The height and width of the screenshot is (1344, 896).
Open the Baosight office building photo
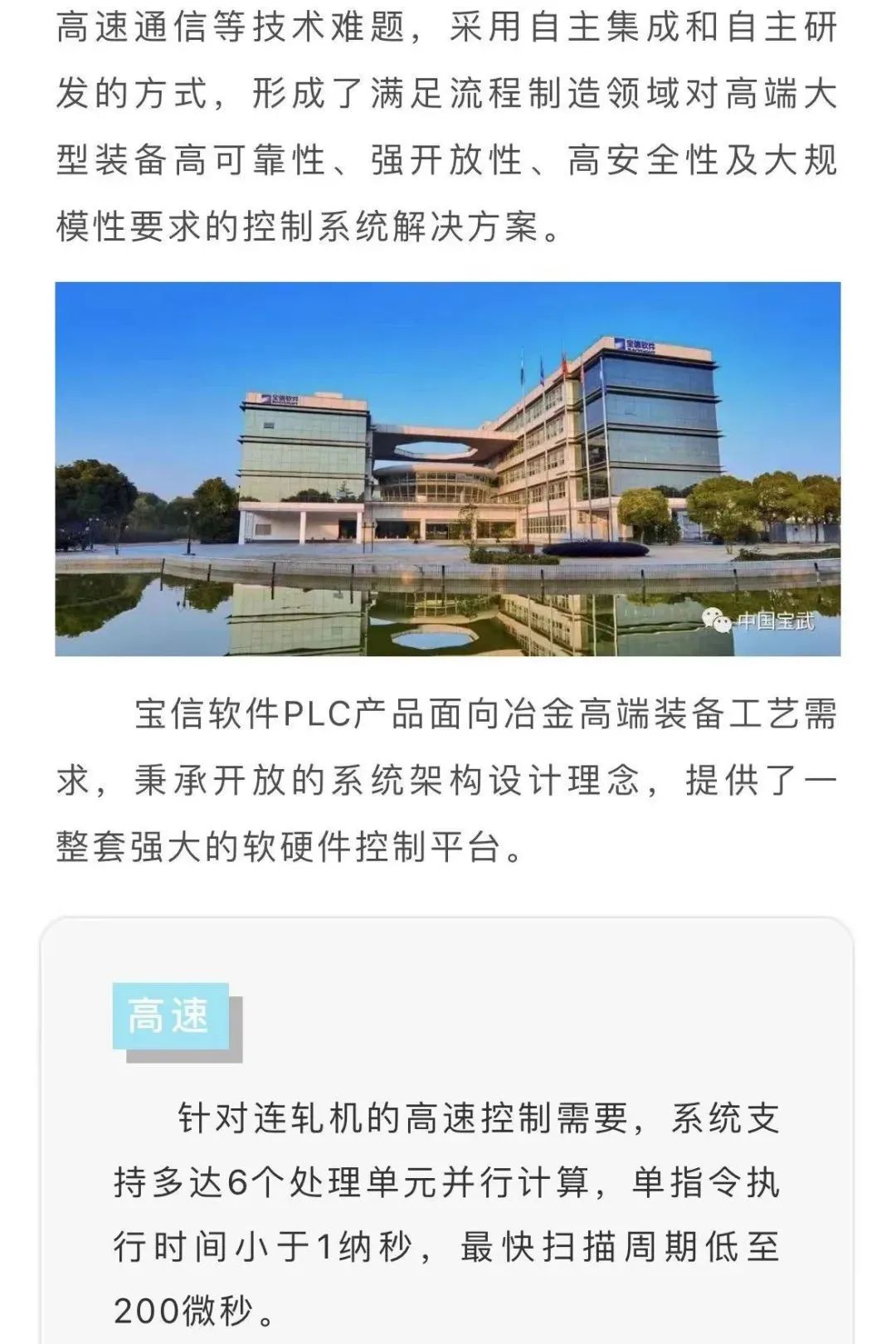448,469
